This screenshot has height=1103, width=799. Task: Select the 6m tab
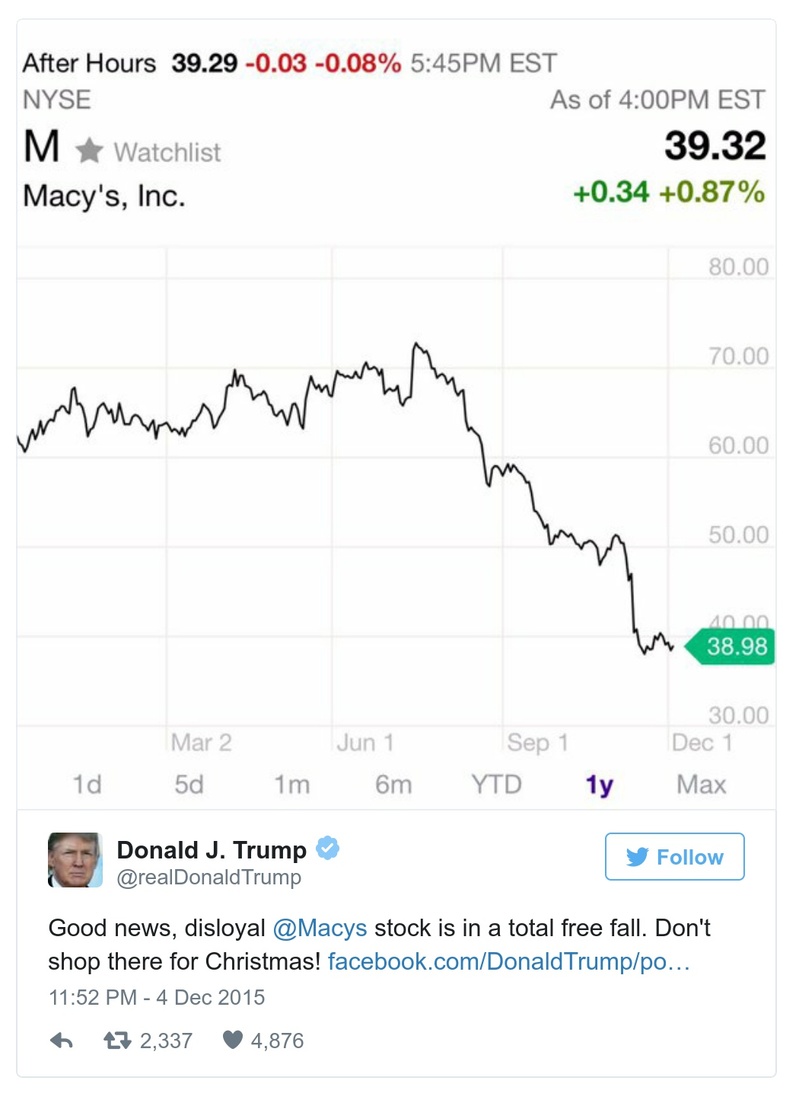(x=393, y=784)
